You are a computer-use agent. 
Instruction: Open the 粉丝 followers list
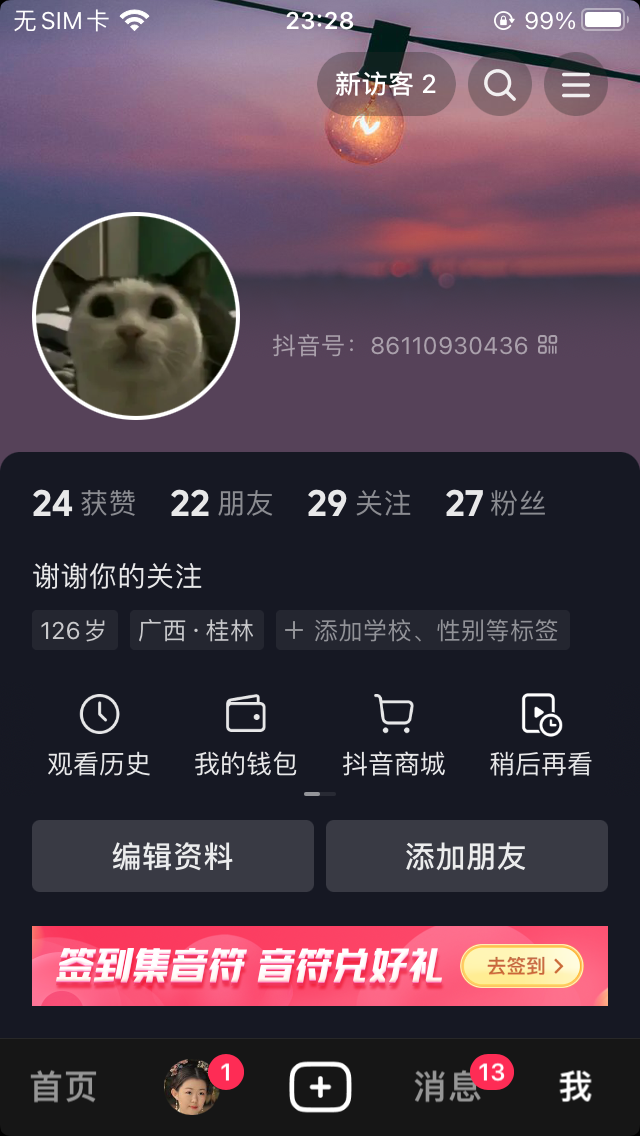pyautogui.click(x=495, y=503)
